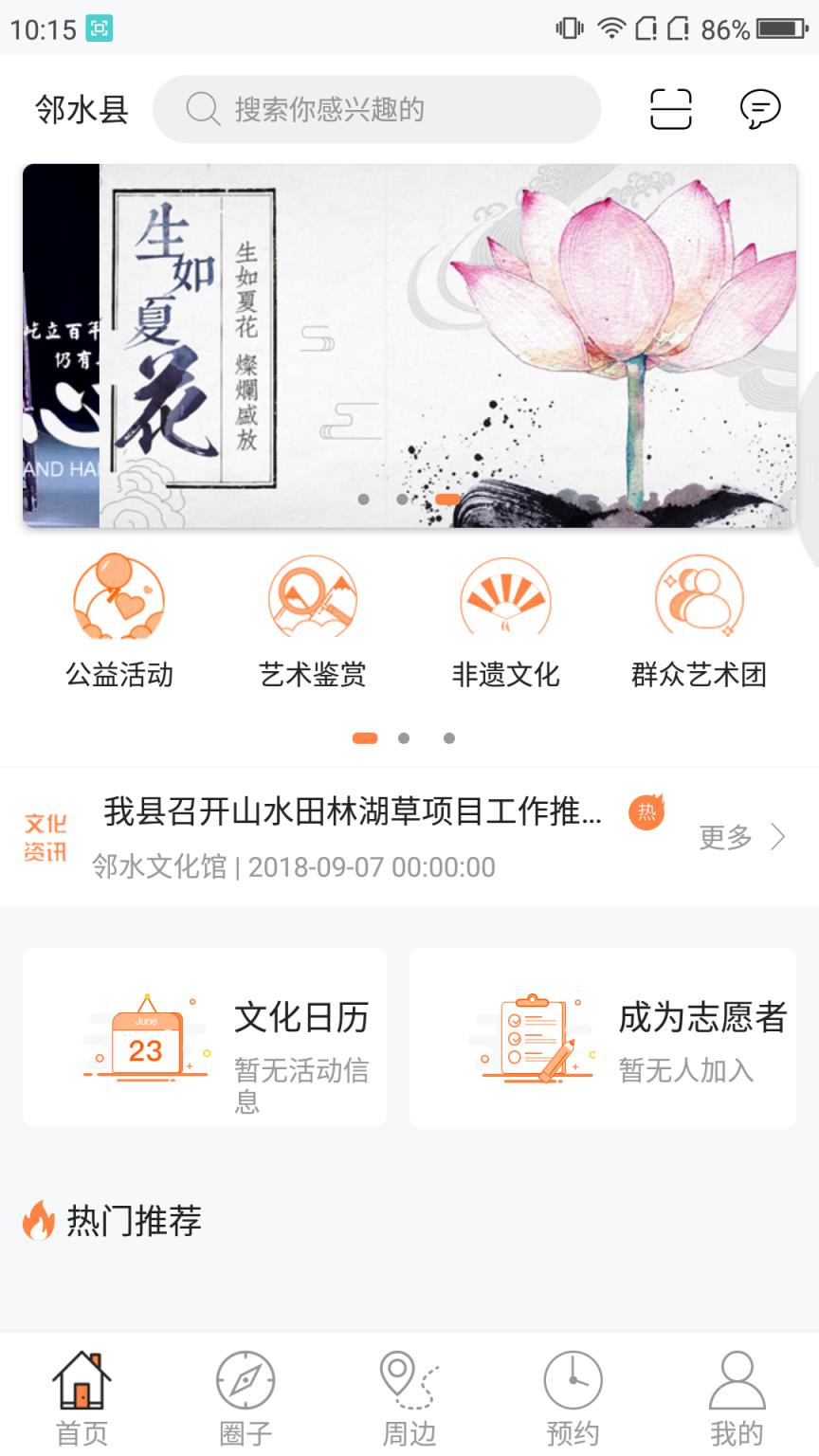Open the message icon in the top bar
Screen dimensions: 819x1456
(x=758, y=109)
